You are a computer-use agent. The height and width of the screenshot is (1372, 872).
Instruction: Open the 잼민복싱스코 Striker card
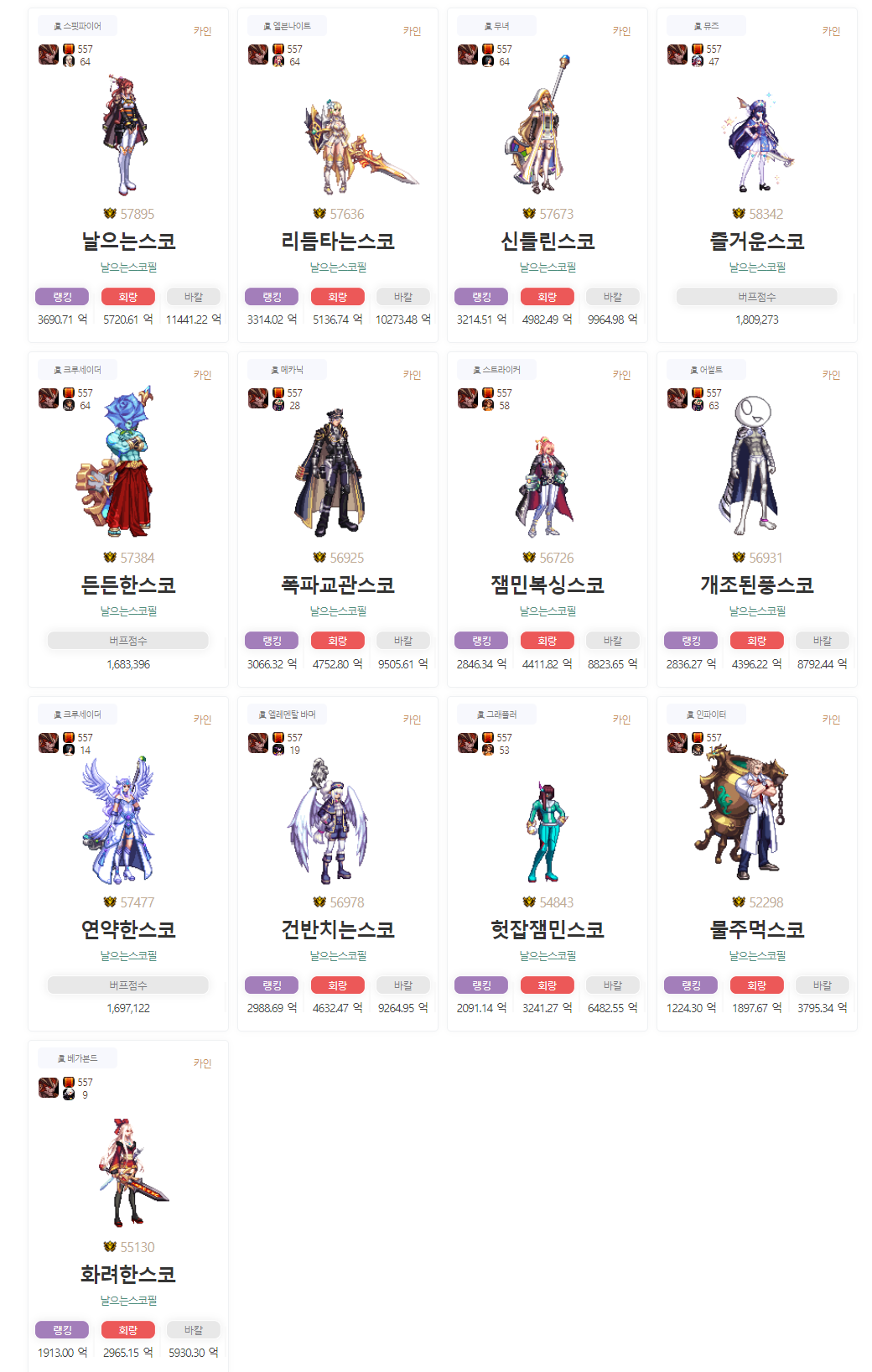click(548, 585)
